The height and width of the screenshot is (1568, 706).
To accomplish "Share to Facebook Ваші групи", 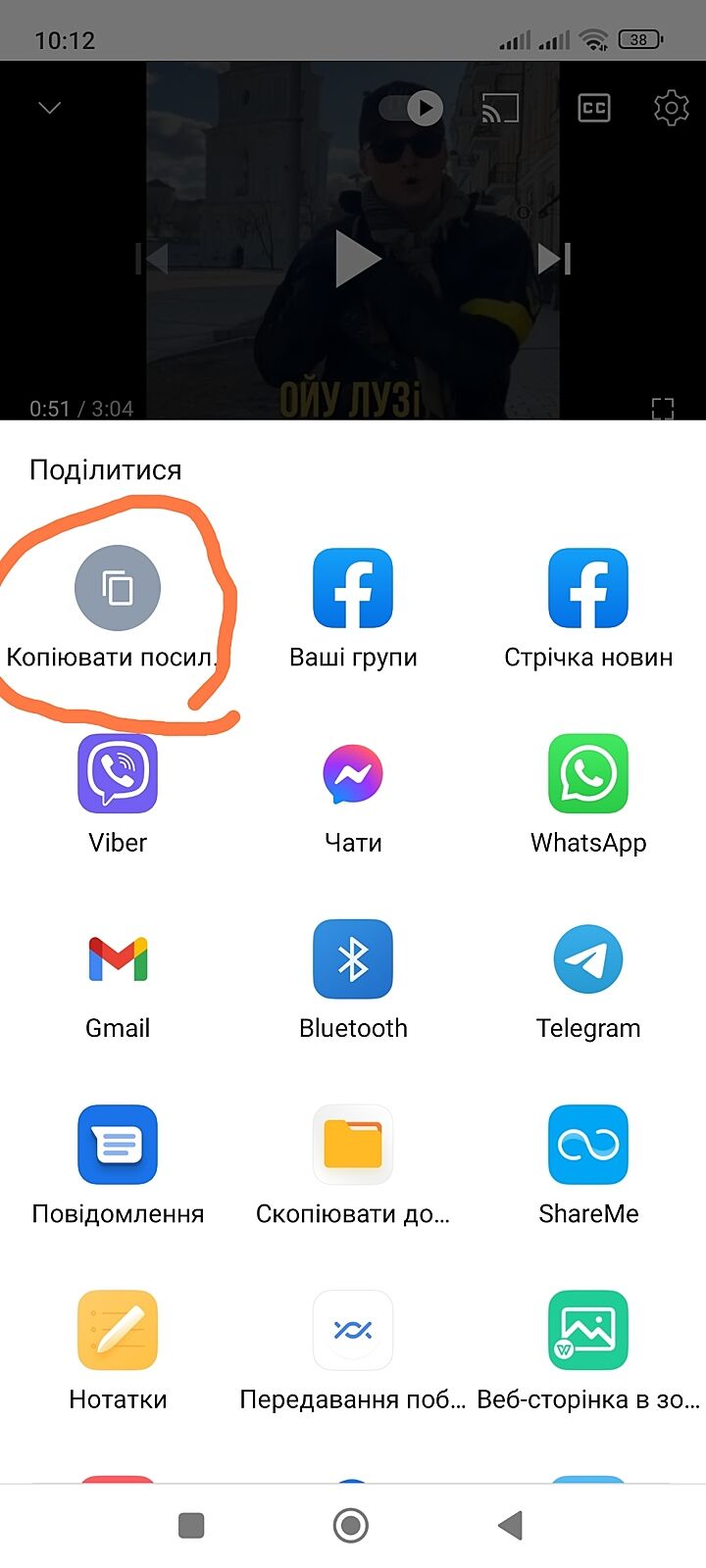I will coord(353,588).
